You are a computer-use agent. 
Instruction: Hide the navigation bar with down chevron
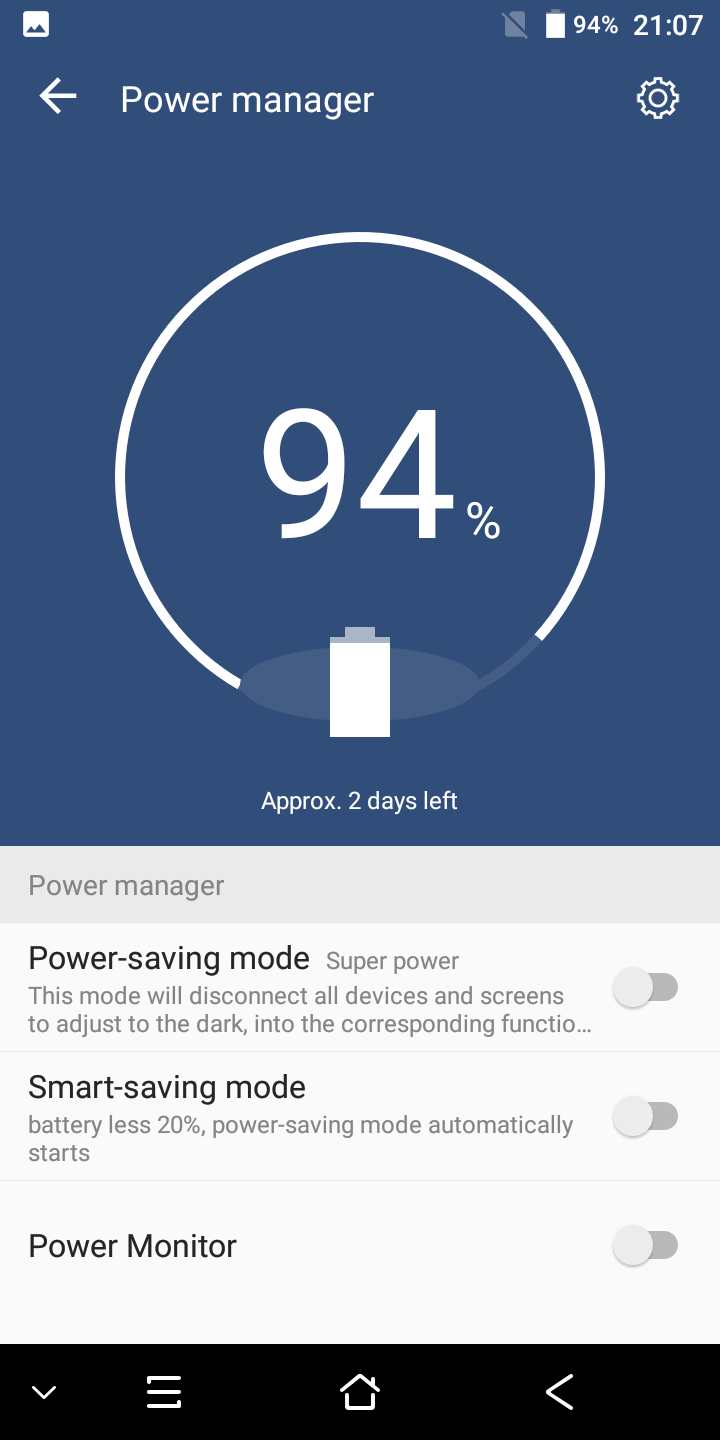click(44, 1392)
